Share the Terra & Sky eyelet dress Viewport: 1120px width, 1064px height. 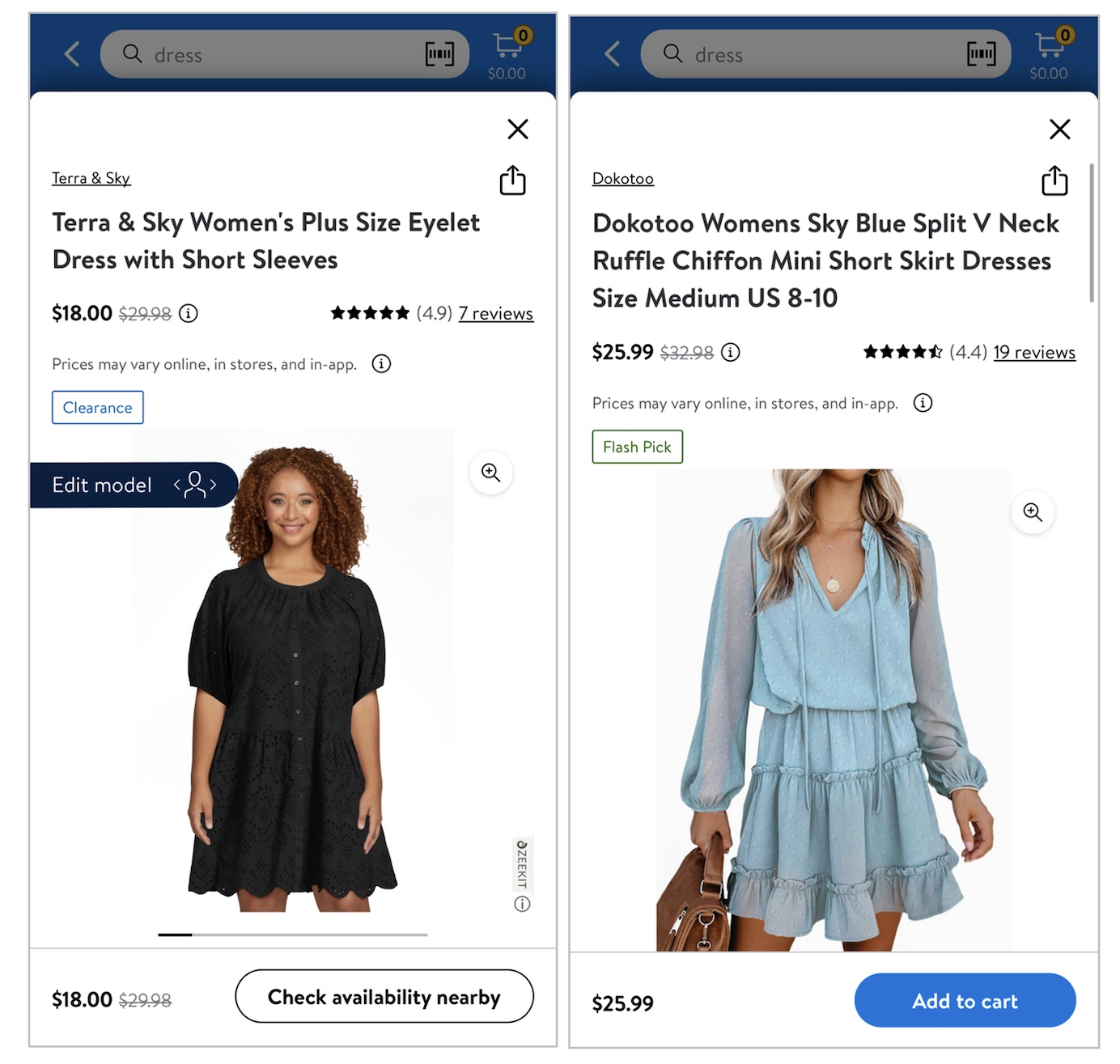click(x=512, y=180)
